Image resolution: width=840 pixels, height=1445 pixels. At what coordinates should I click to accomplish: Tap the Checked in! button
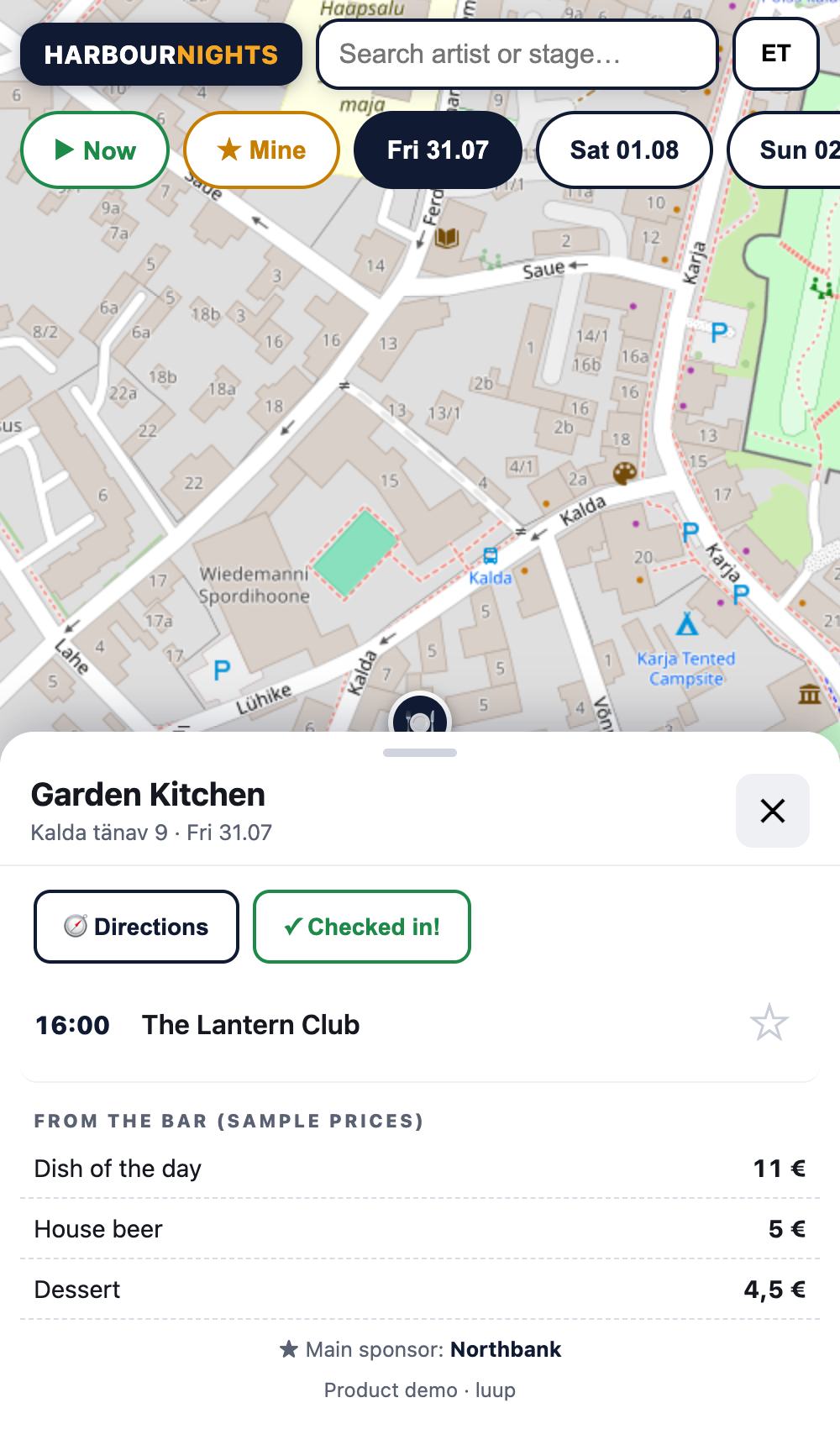(x=362, y=927)
